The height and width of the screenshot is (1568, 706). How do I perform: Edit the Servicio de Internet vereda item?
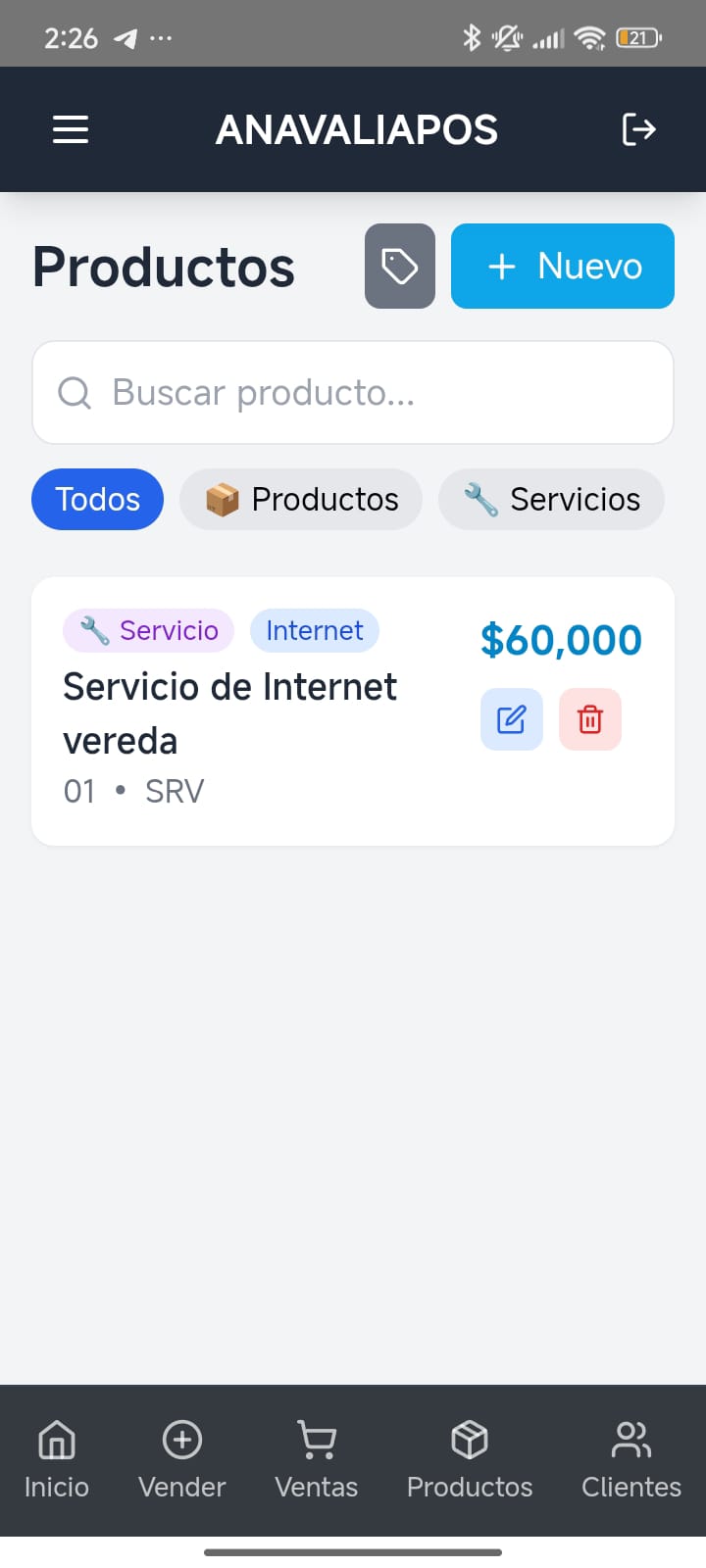pos(511,718)
